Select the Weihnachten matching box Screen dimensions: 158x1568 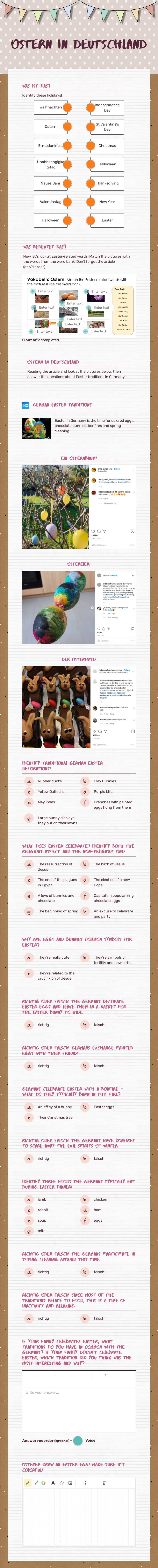(51, 107)
